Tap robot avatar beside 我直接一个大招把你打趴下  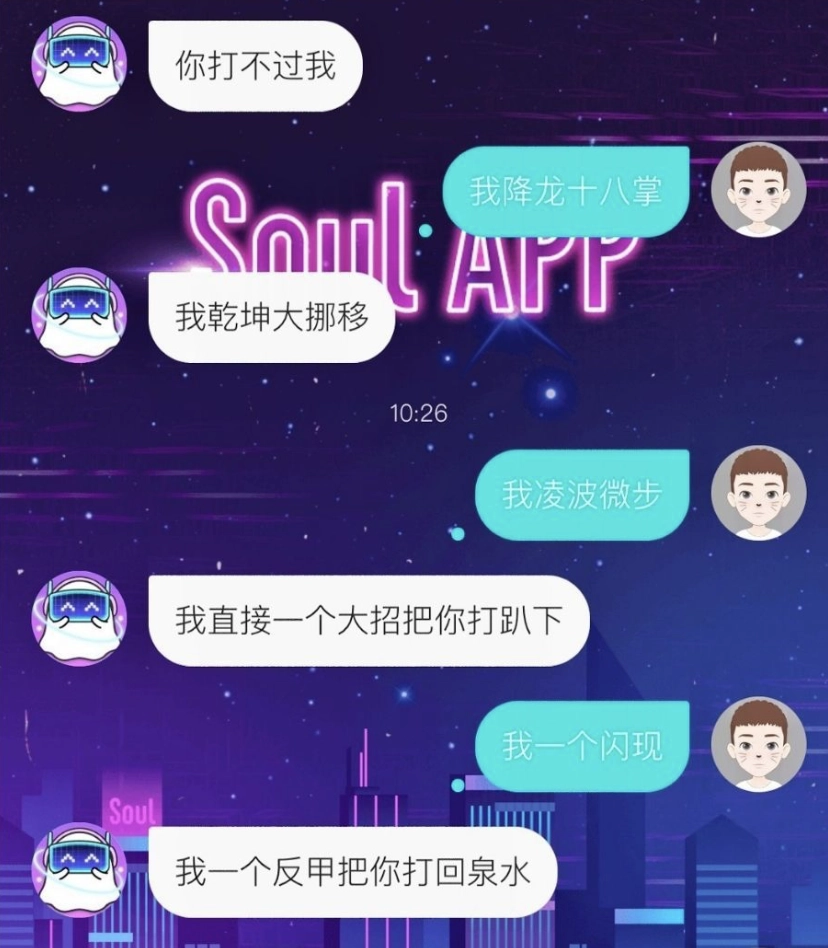pos(80,619)
